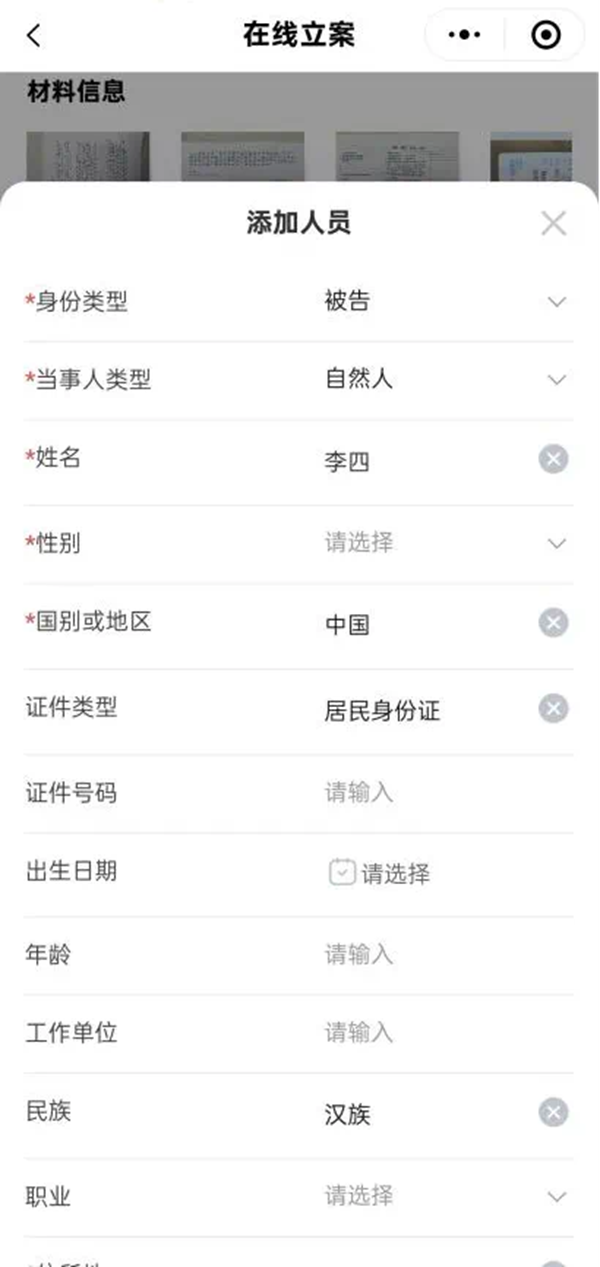The width and height of the screenshot is (600, 1267).
Task: Close the mini program via target icon
Action: 545,36
